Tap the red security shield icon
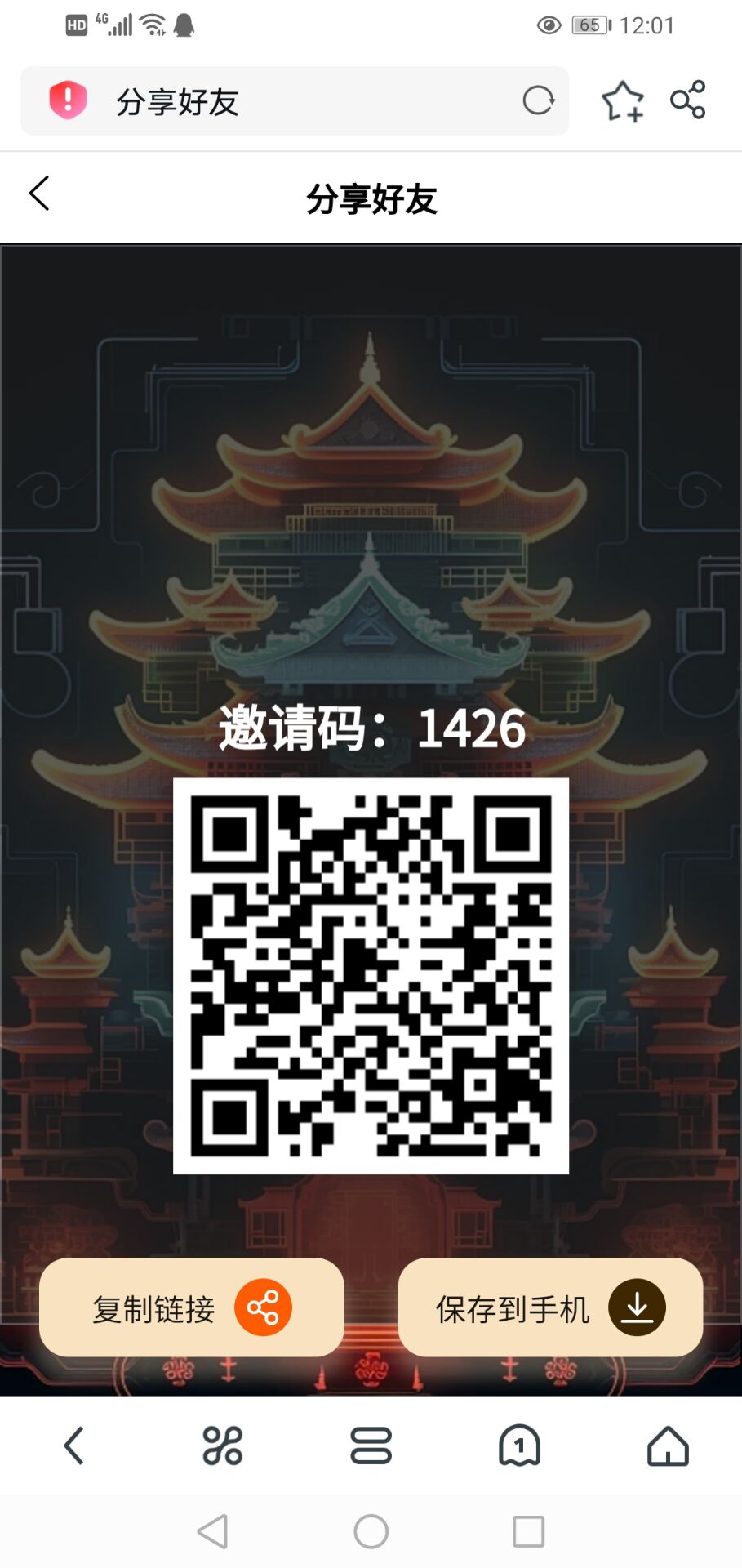Image resolution: width=742 pixels, height=1568 pixels. tap(68, 100)
